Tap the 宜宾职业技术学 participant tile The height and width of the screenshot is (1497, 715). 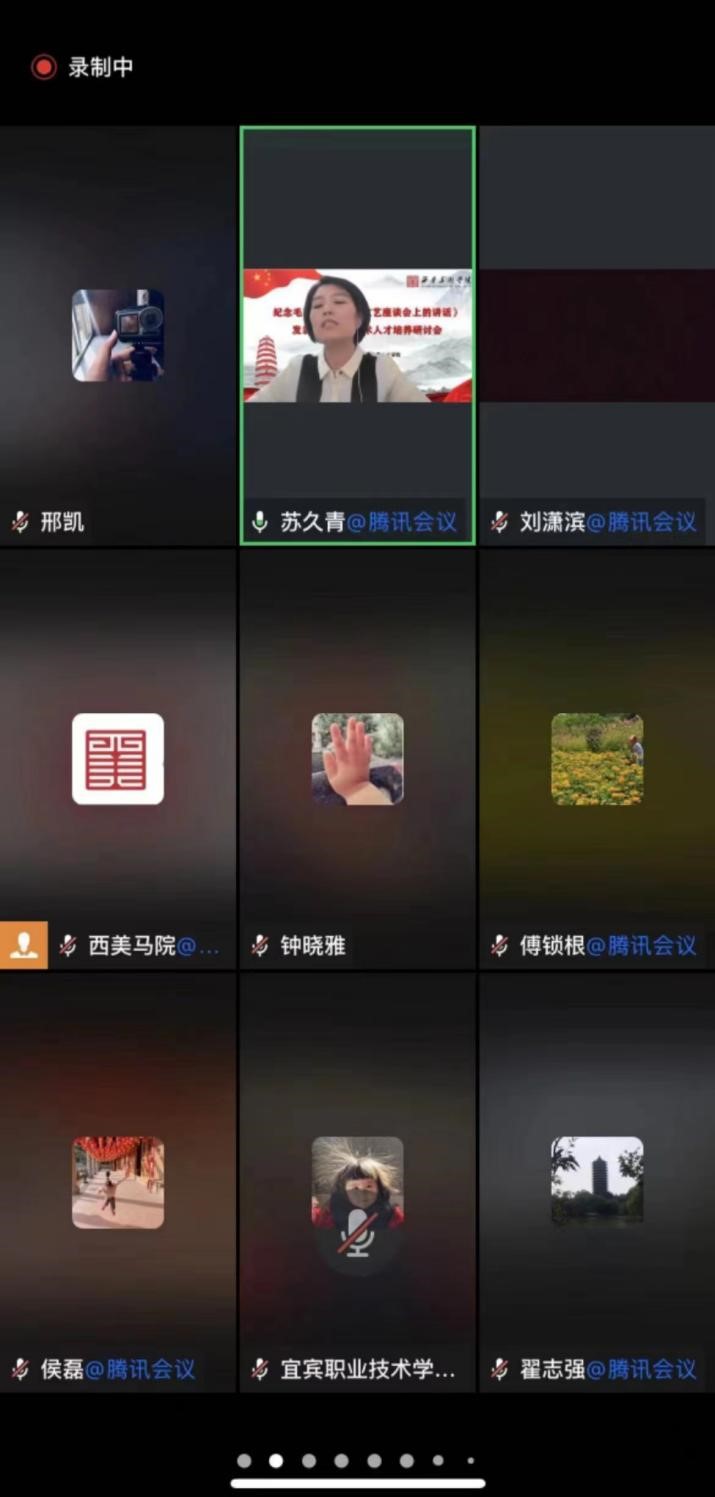(x=357, y=1182)
